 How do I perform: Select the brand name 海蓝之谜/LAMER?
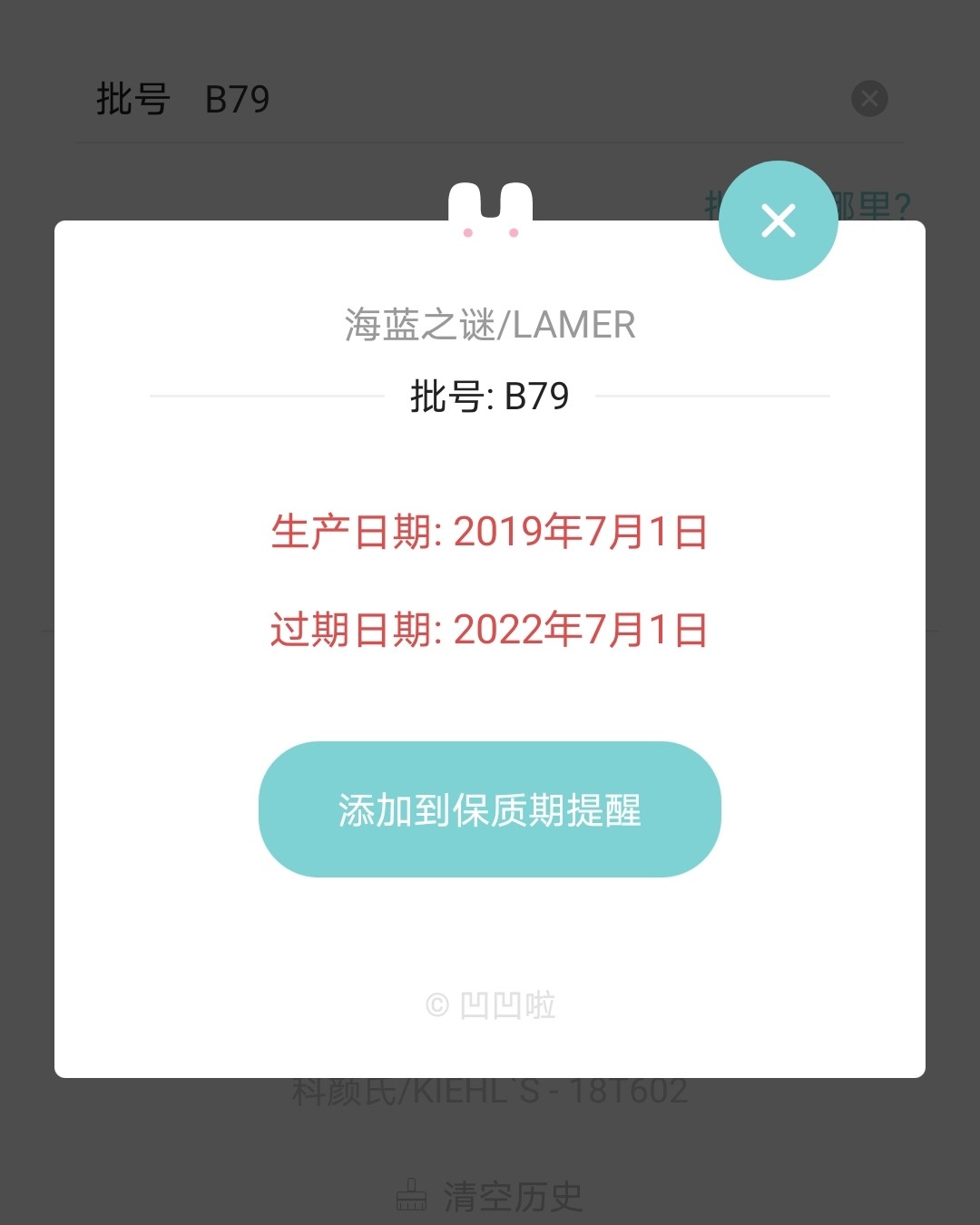point(490,325)
